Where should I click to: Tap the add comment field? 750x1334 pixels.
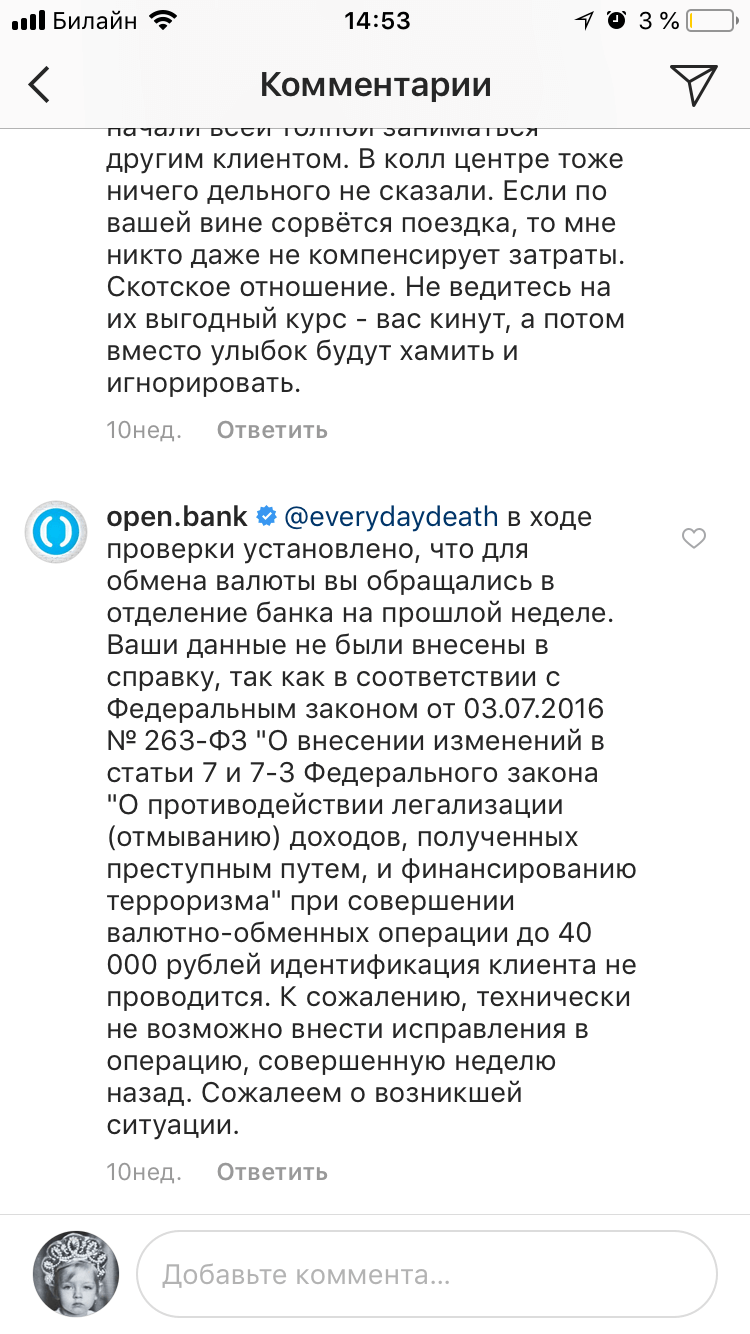click(427, 1274)
